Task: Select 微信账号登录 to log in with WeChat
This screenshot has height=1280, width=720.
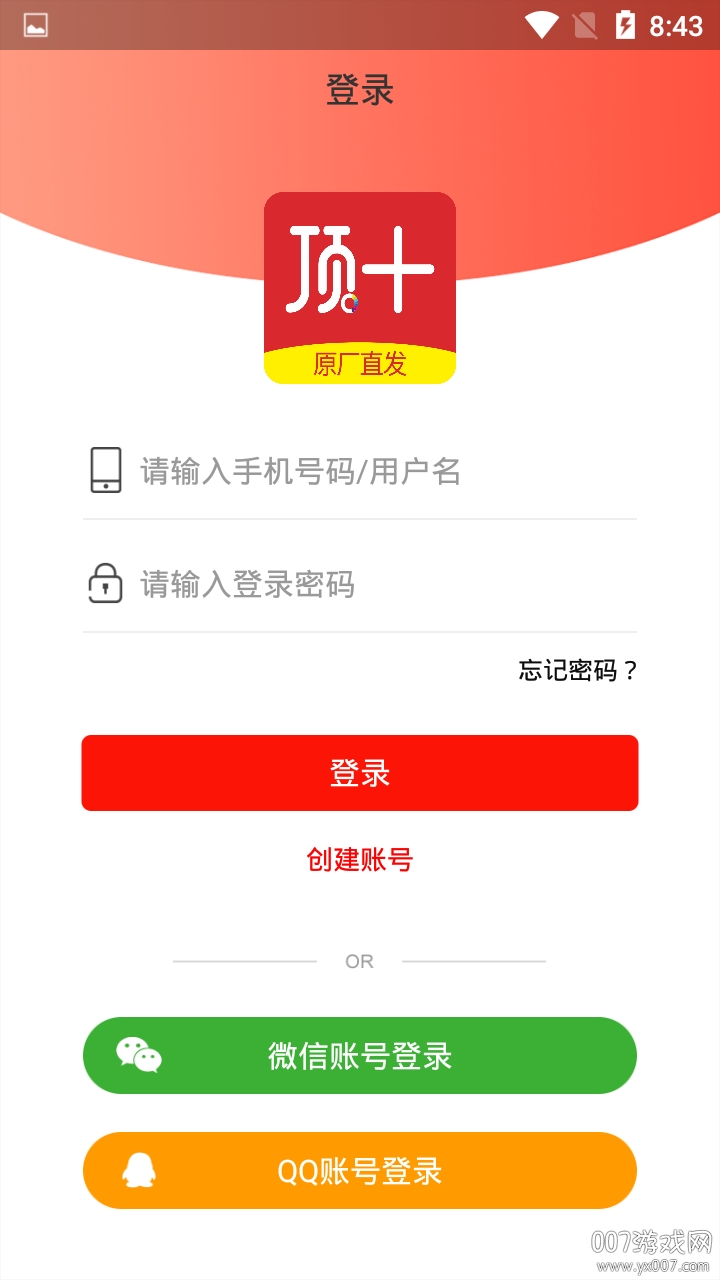Action: 360,1055
